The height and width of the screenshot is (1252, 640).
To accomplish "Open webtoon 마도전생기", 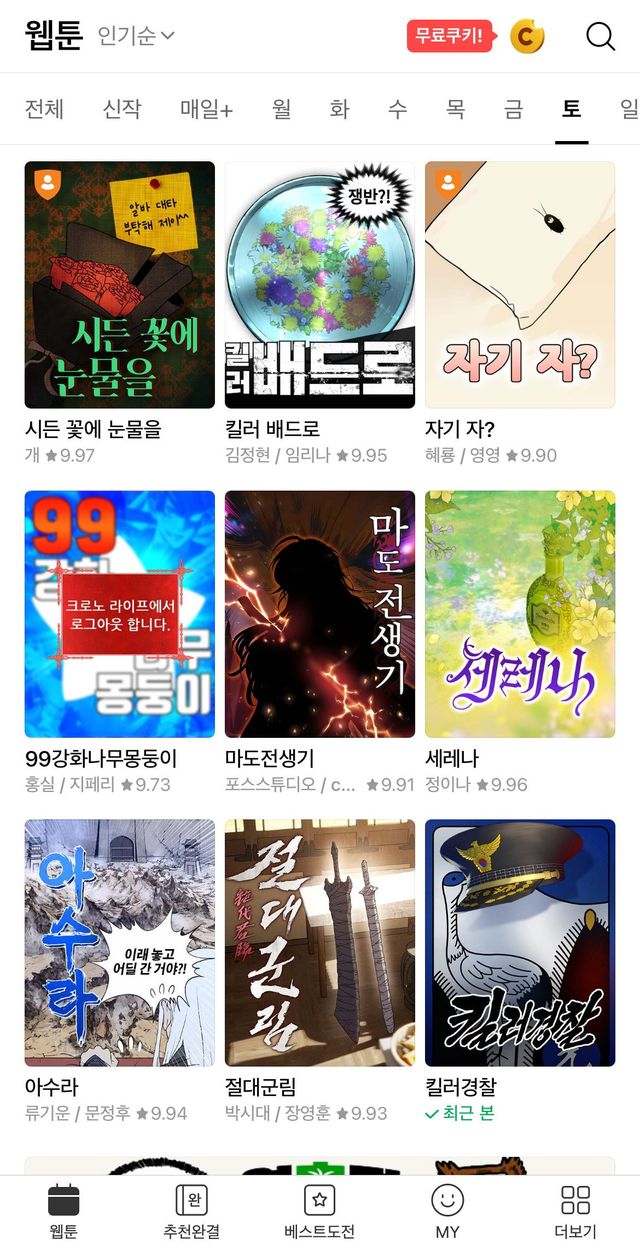I will [x=320, y=614].
